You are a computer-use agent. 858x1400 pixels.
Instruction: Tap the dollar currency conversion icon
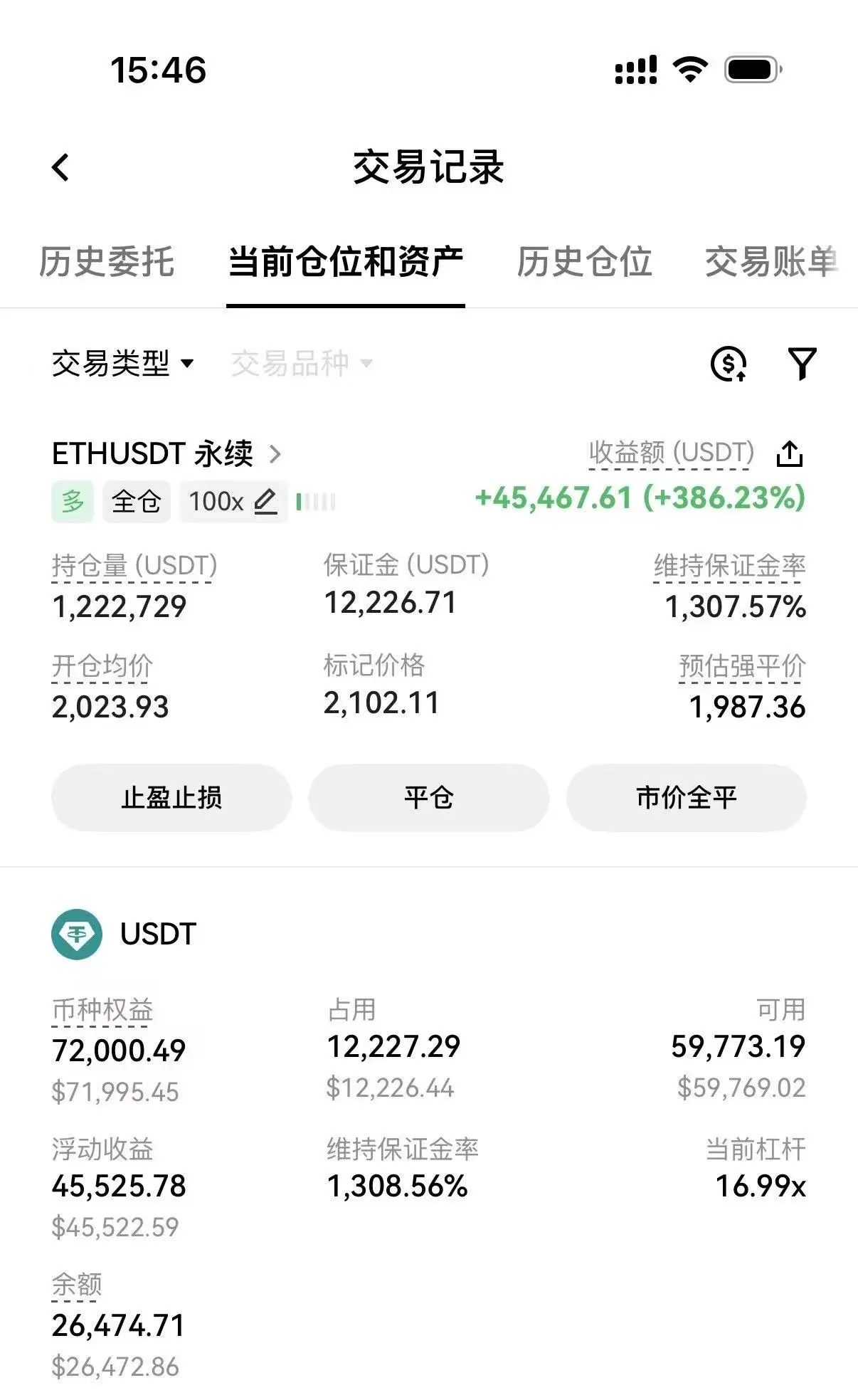tap(729, 364)
